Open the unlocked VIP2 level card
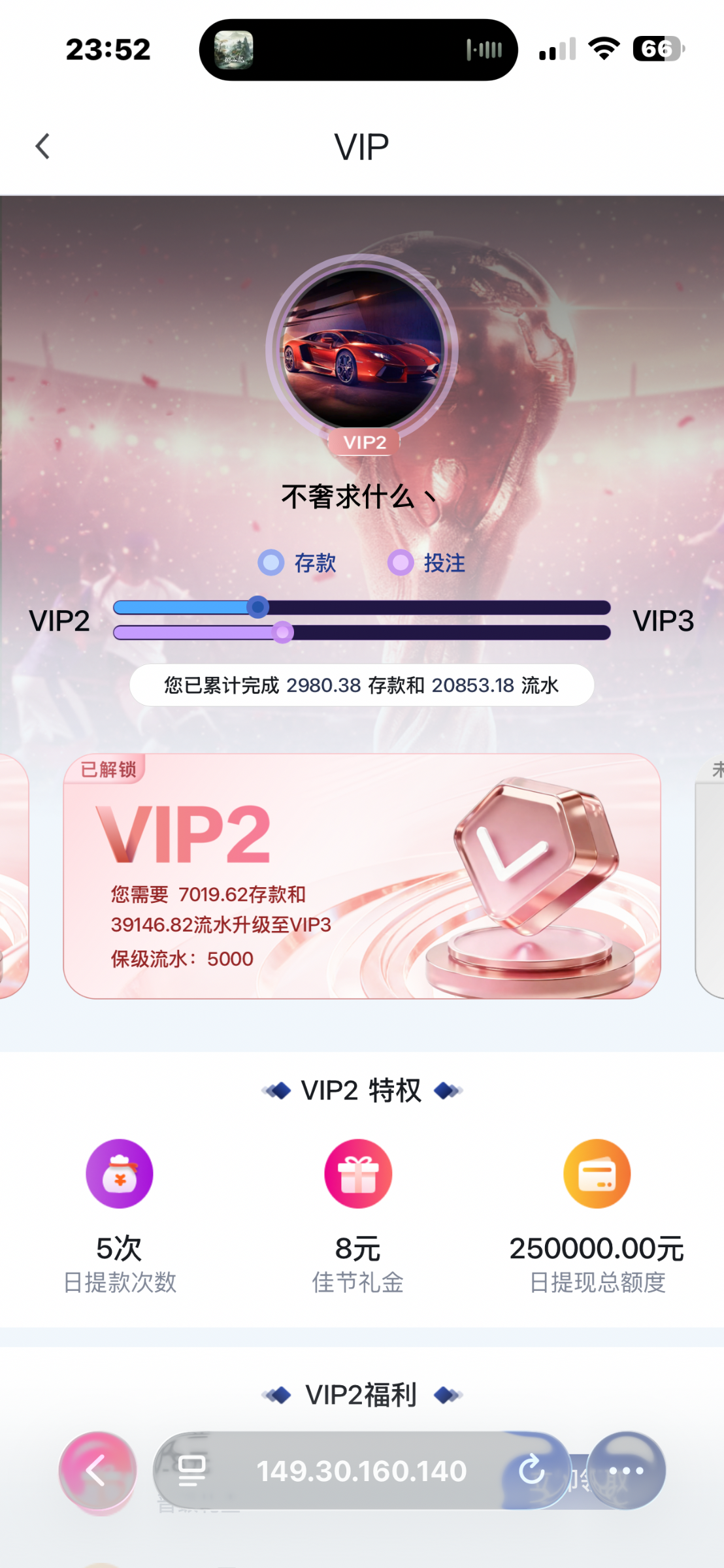 (361, 875)
